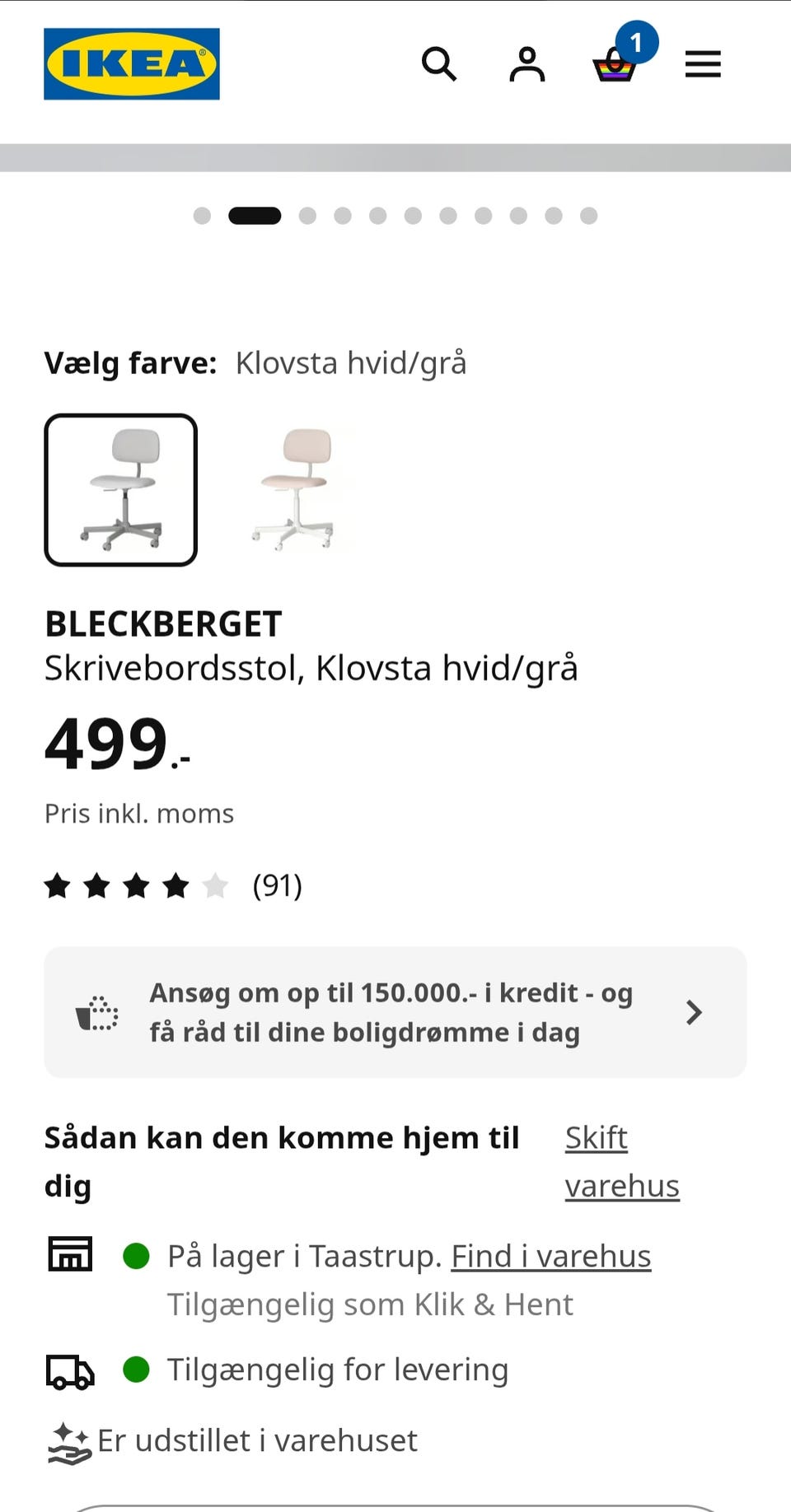This screenshot has width=791, height=1512.
Task: Go to the IKEA home page logo
Action: [132, 64]
